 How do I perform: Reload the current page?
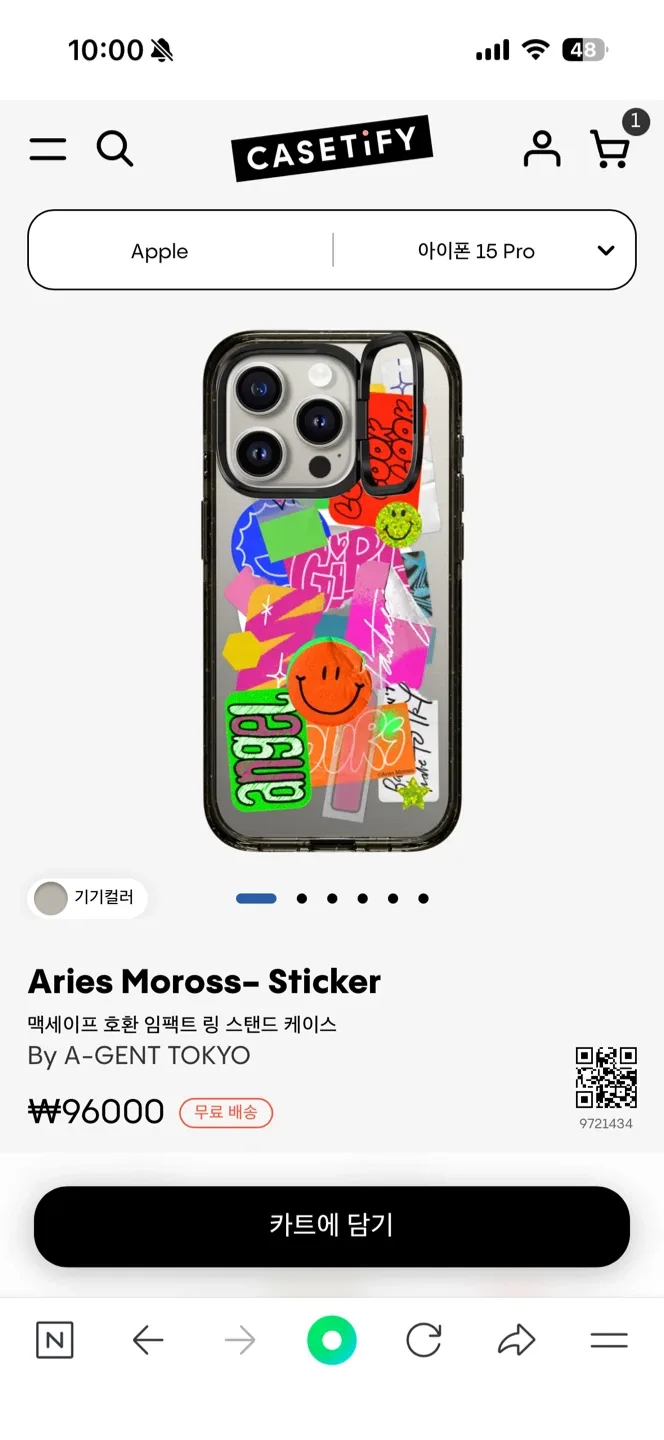424,1340
